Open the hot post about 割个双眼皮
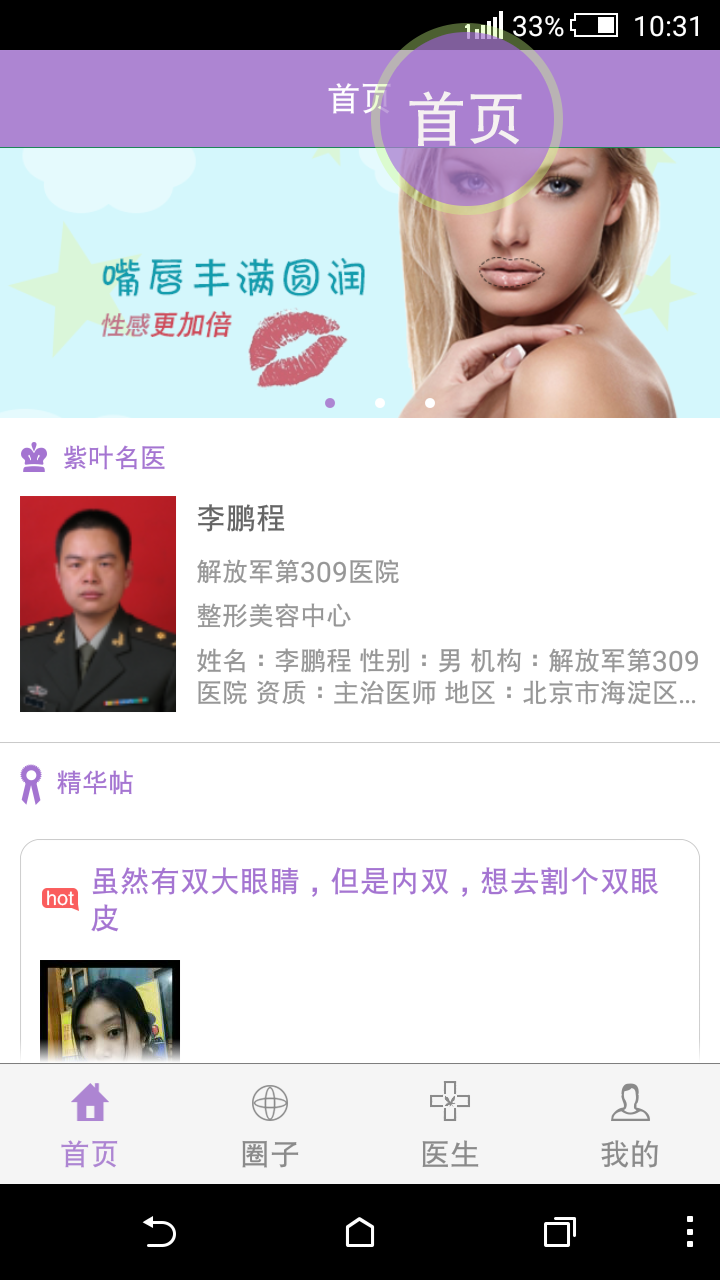Screen dimensions: 720x1280 [x=375, y=898]
